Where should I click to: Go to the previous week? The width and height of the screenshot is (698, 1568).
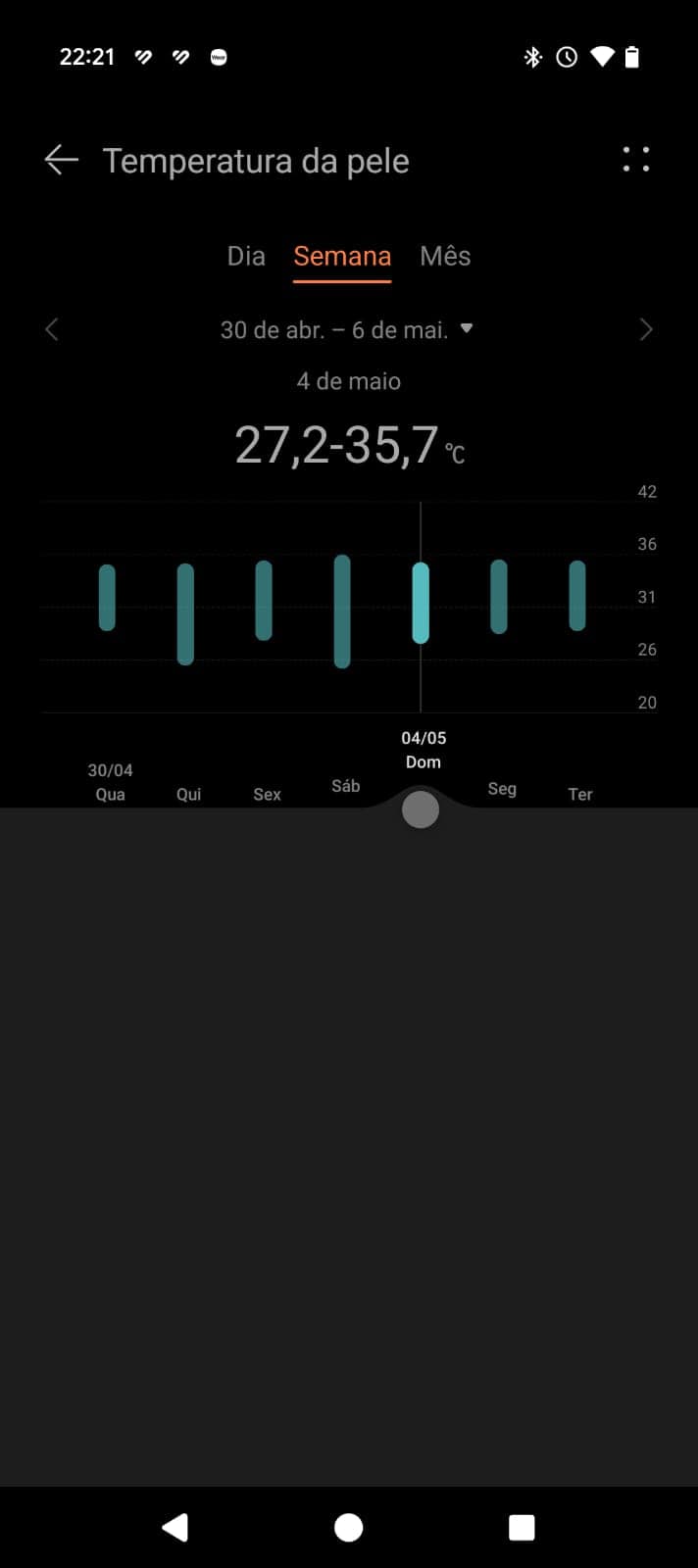52,329
